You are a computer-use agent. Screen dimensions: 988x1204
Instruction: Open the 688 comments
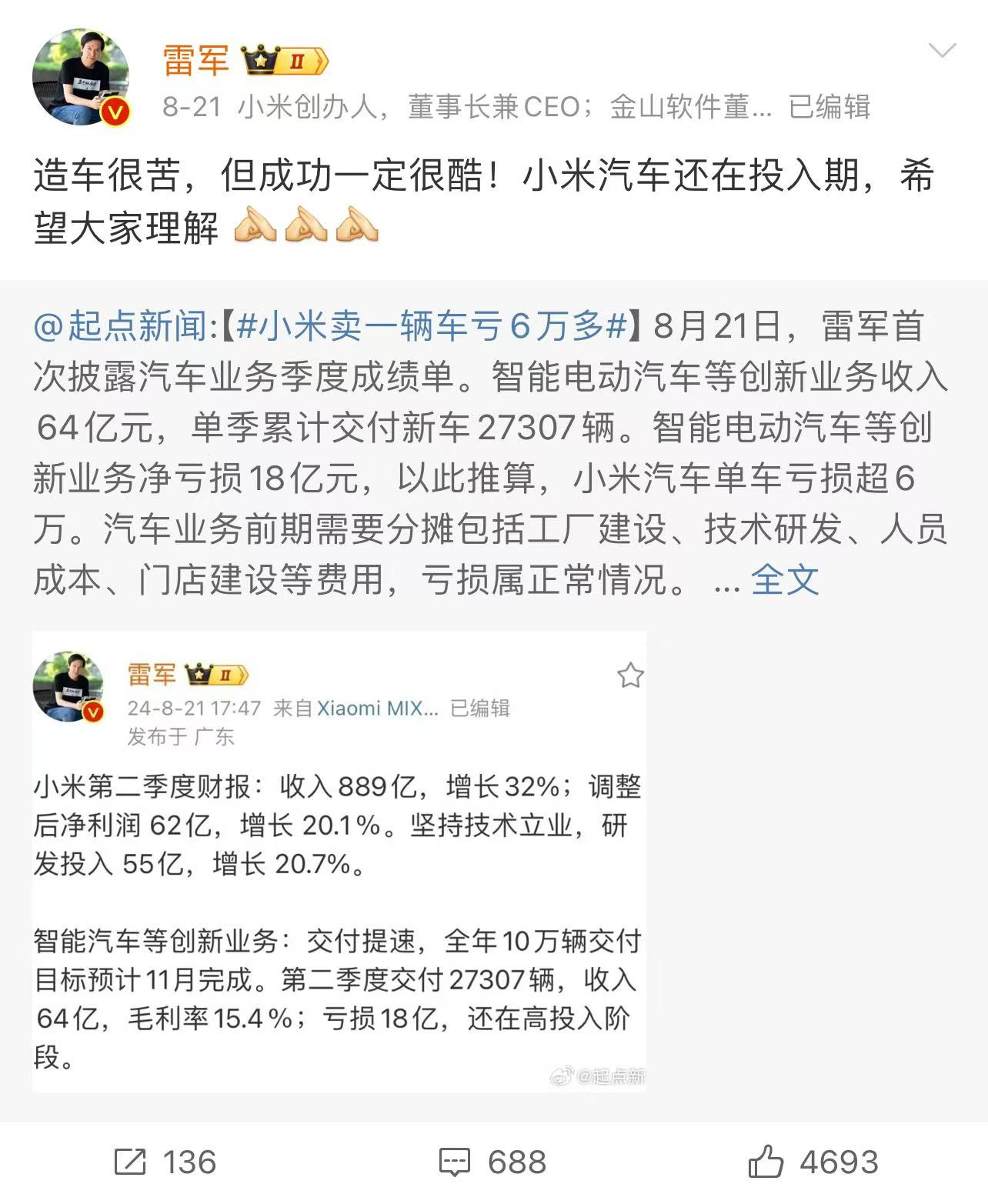click(x=492, y=1162)
